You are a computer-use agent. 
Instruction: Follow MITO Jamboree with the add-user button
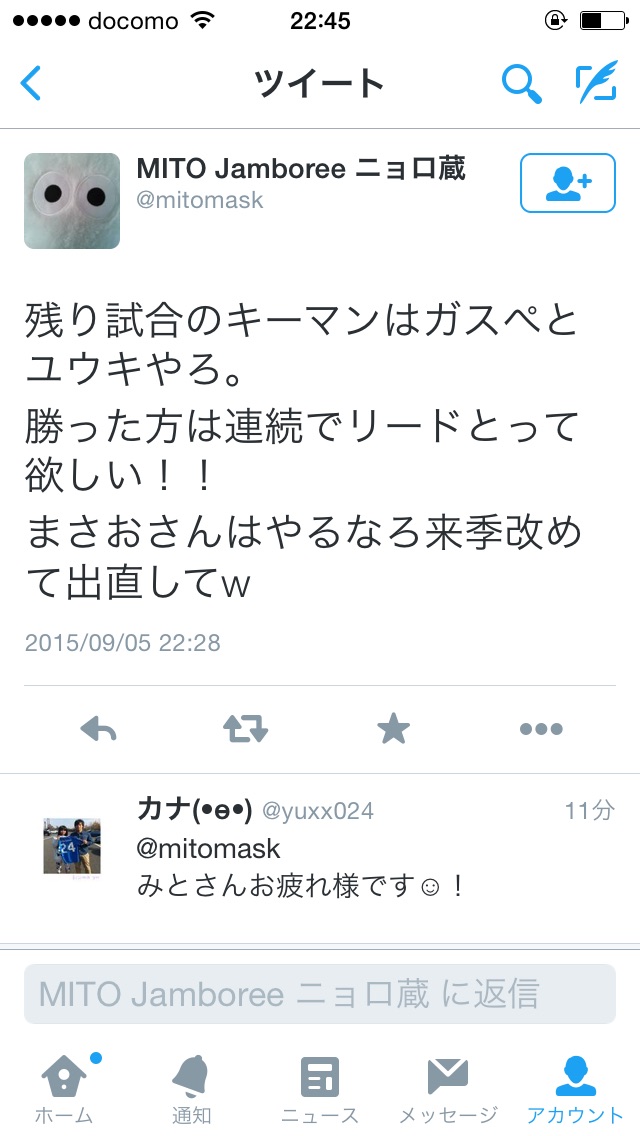point(567,183)
